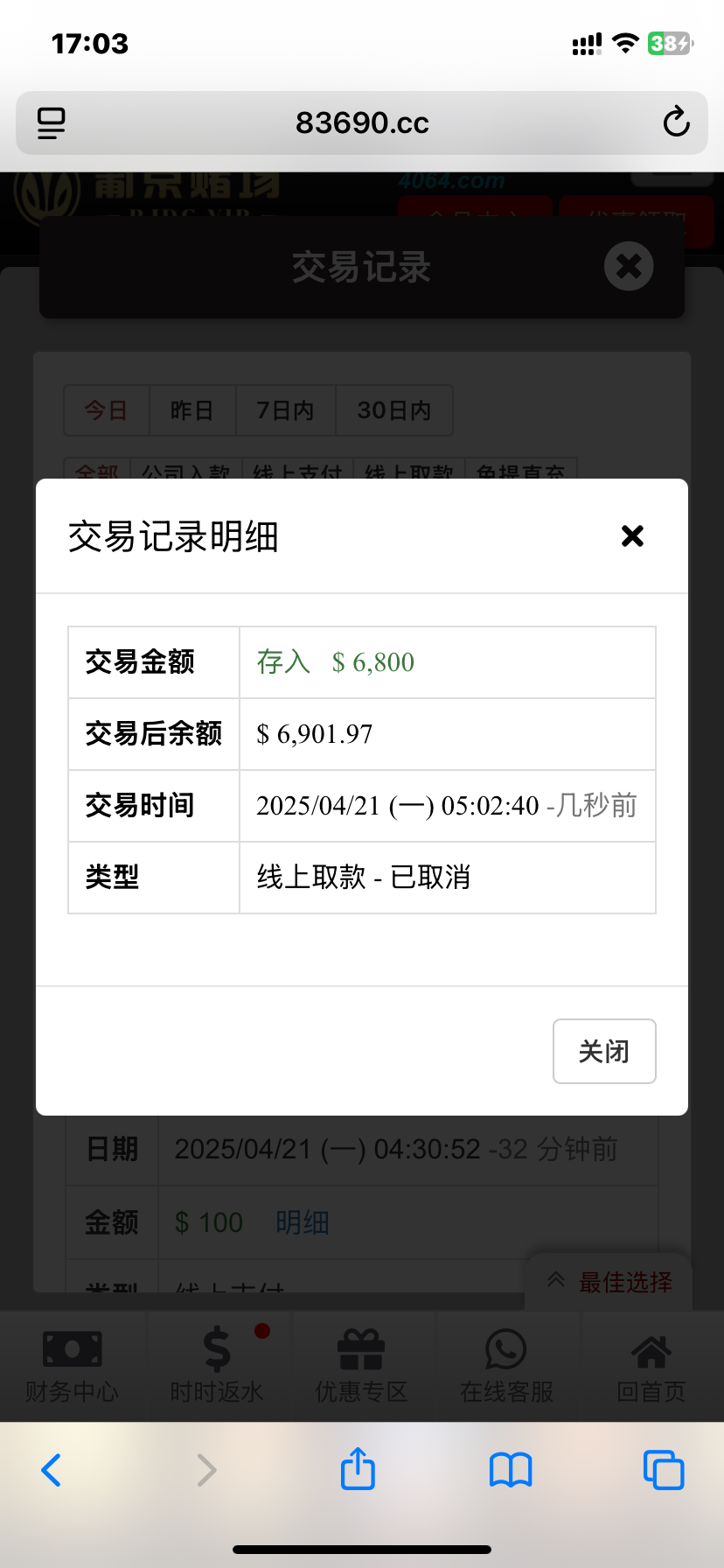Tap the 83690.cc address bar
This screenshot has height=1568, width=724.
pyautogui.click(x=362, y=122)
